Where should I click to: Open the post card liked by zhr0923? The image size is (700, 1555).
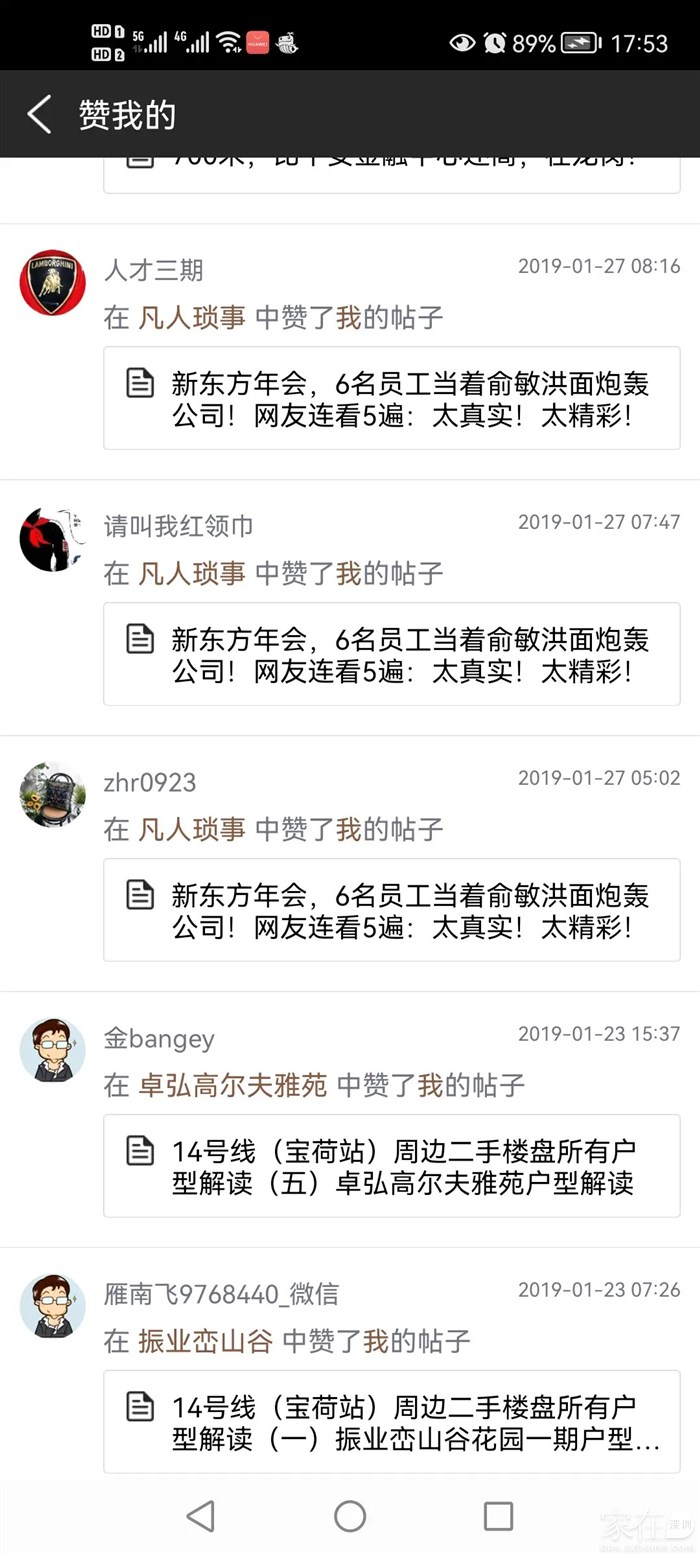click(x=391, y=910)
